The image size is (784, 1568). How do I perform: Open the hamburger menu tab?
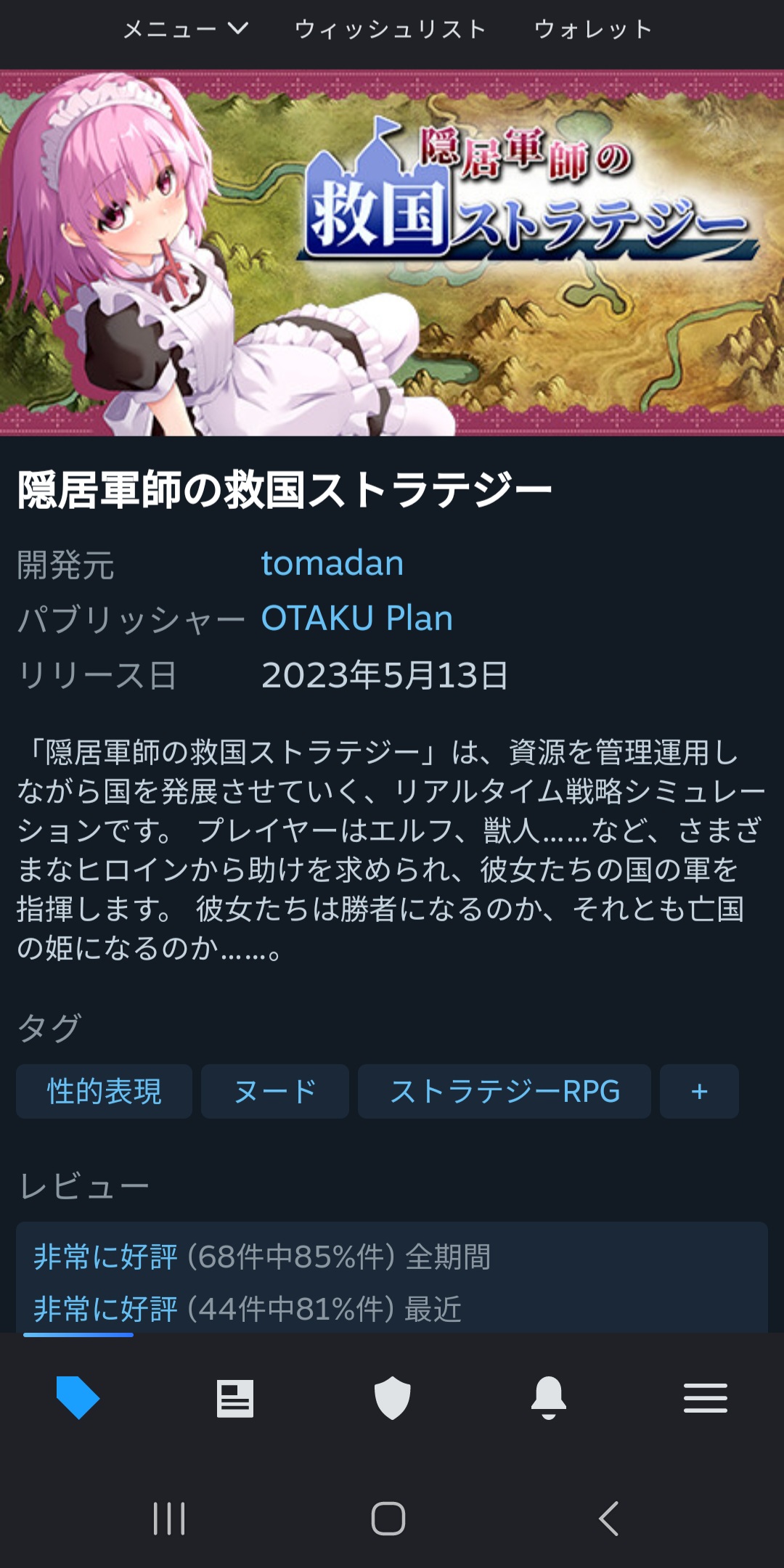click(x=705, y=1397)
